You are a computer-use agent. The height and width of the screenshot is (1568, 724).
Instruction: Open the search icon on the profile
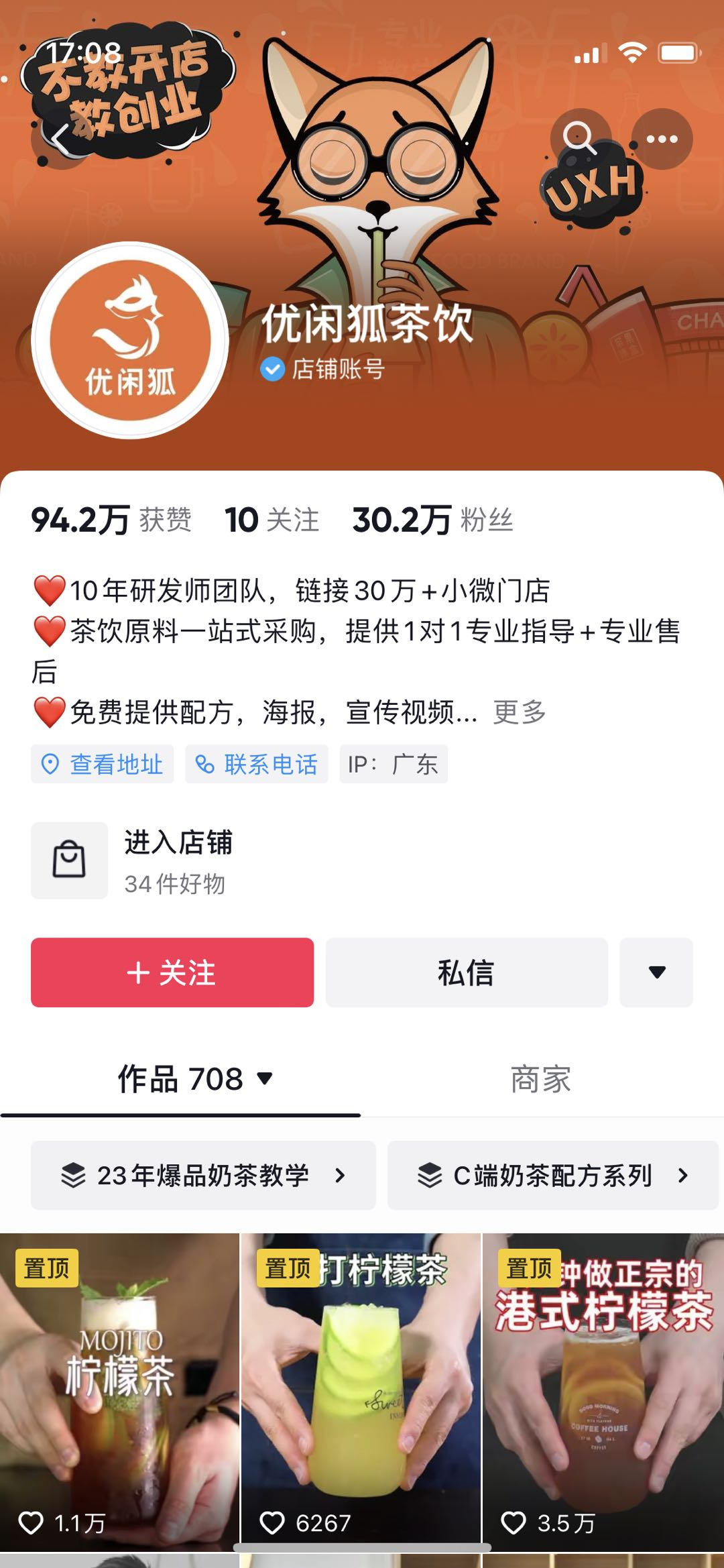click(579, 139)
